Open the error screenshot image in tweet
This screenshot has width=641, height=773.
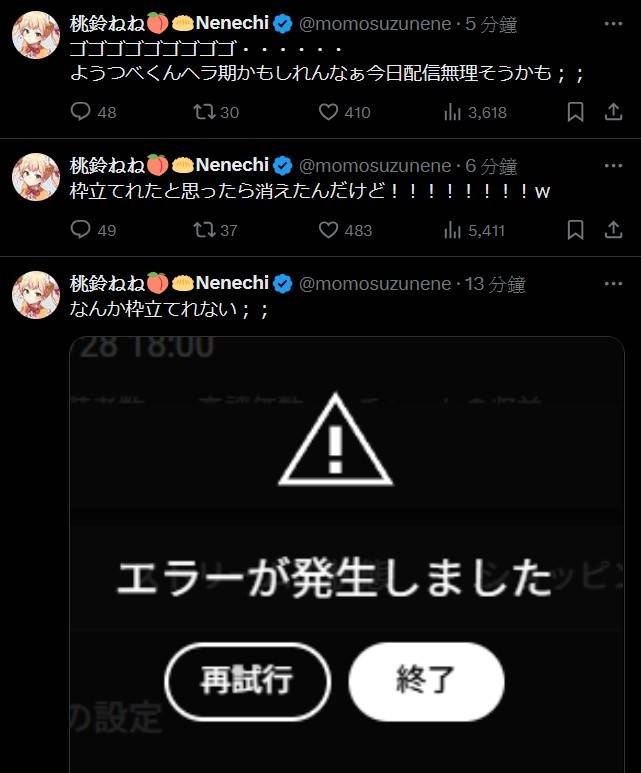point(347,555)
